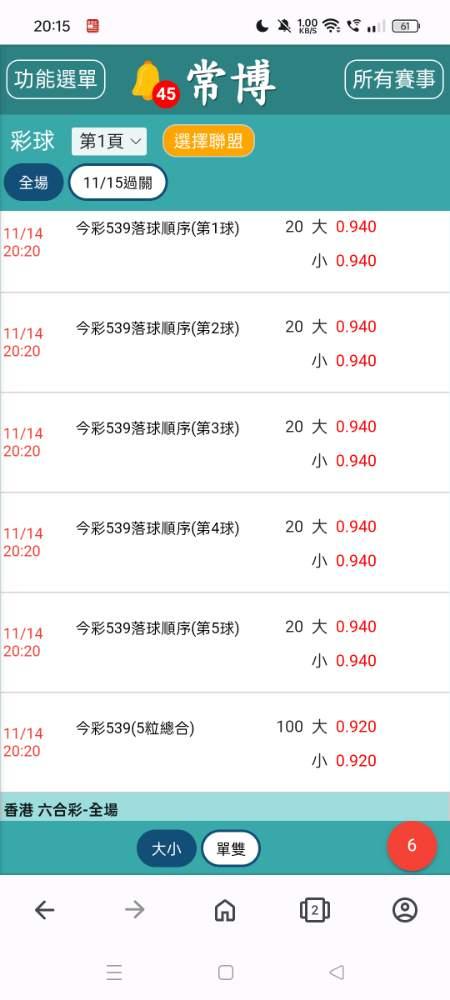450x1000 pixels.
Task: Go to the browser home page
Action: pos(224,910)
